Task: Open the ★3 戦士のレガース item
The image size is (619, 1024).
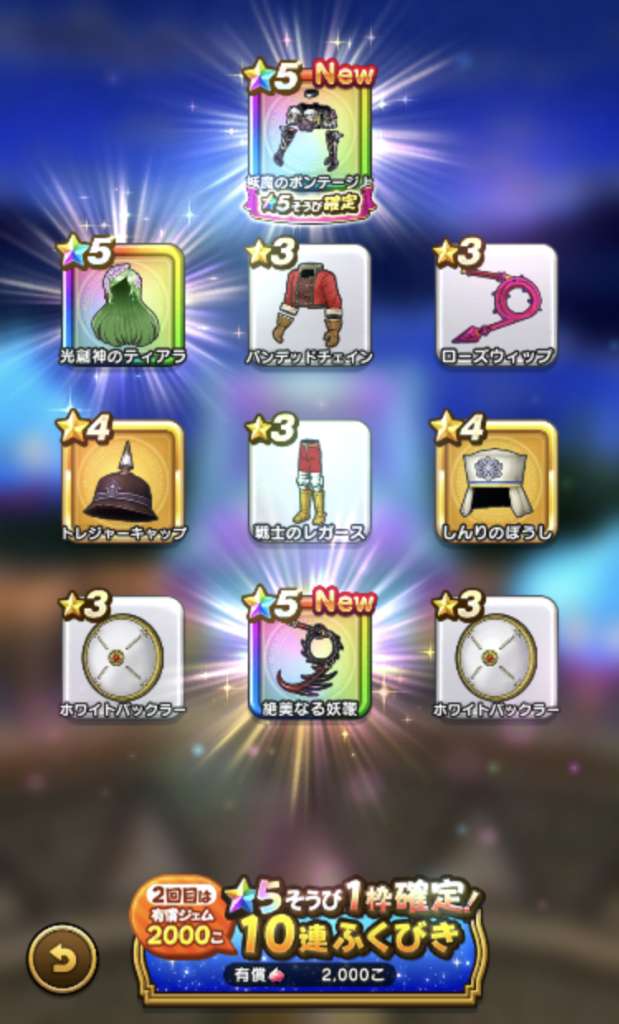Action: pyautogui.click(x=310, y=481)
